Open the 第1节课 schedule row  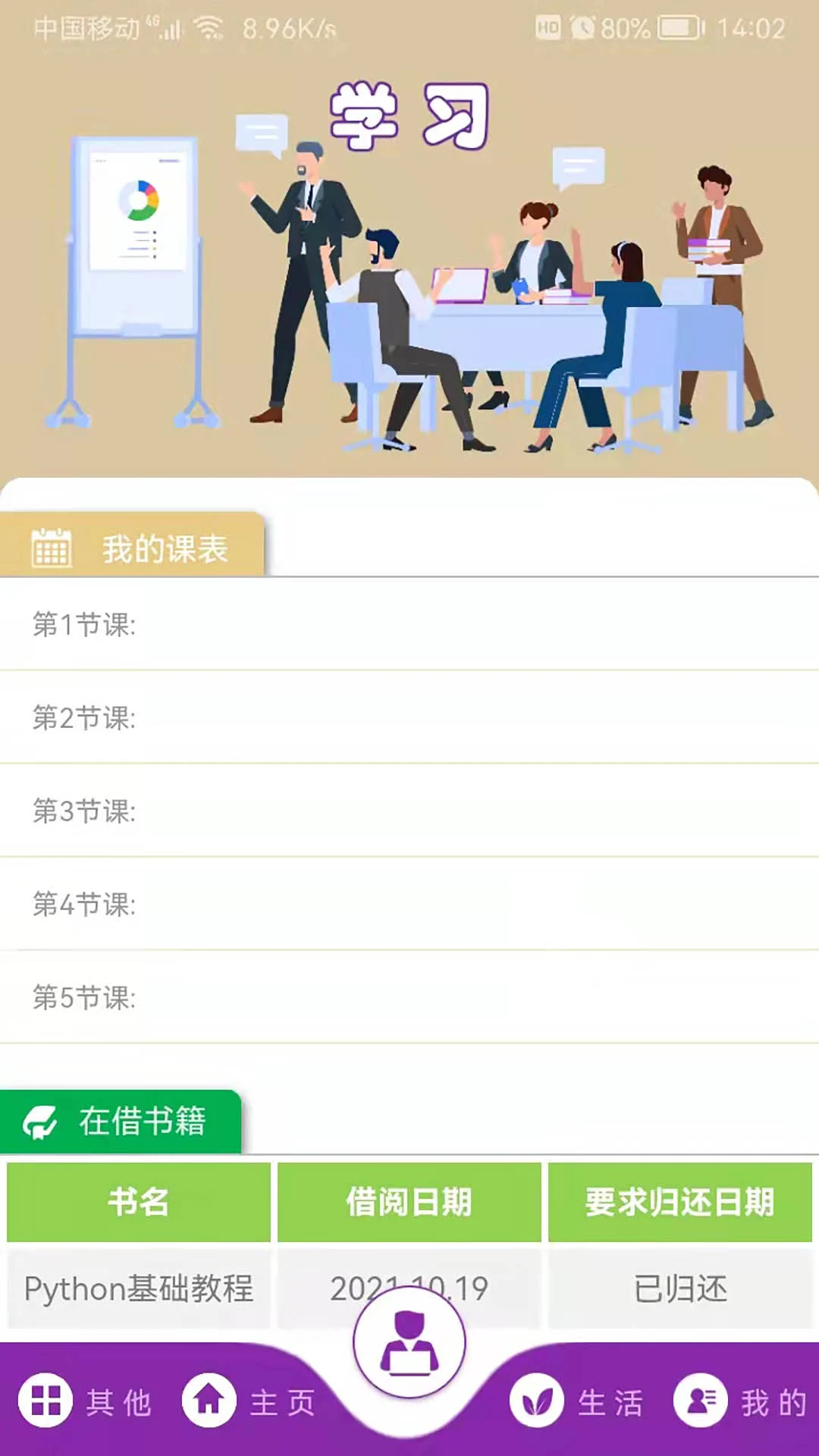(409, 624)
